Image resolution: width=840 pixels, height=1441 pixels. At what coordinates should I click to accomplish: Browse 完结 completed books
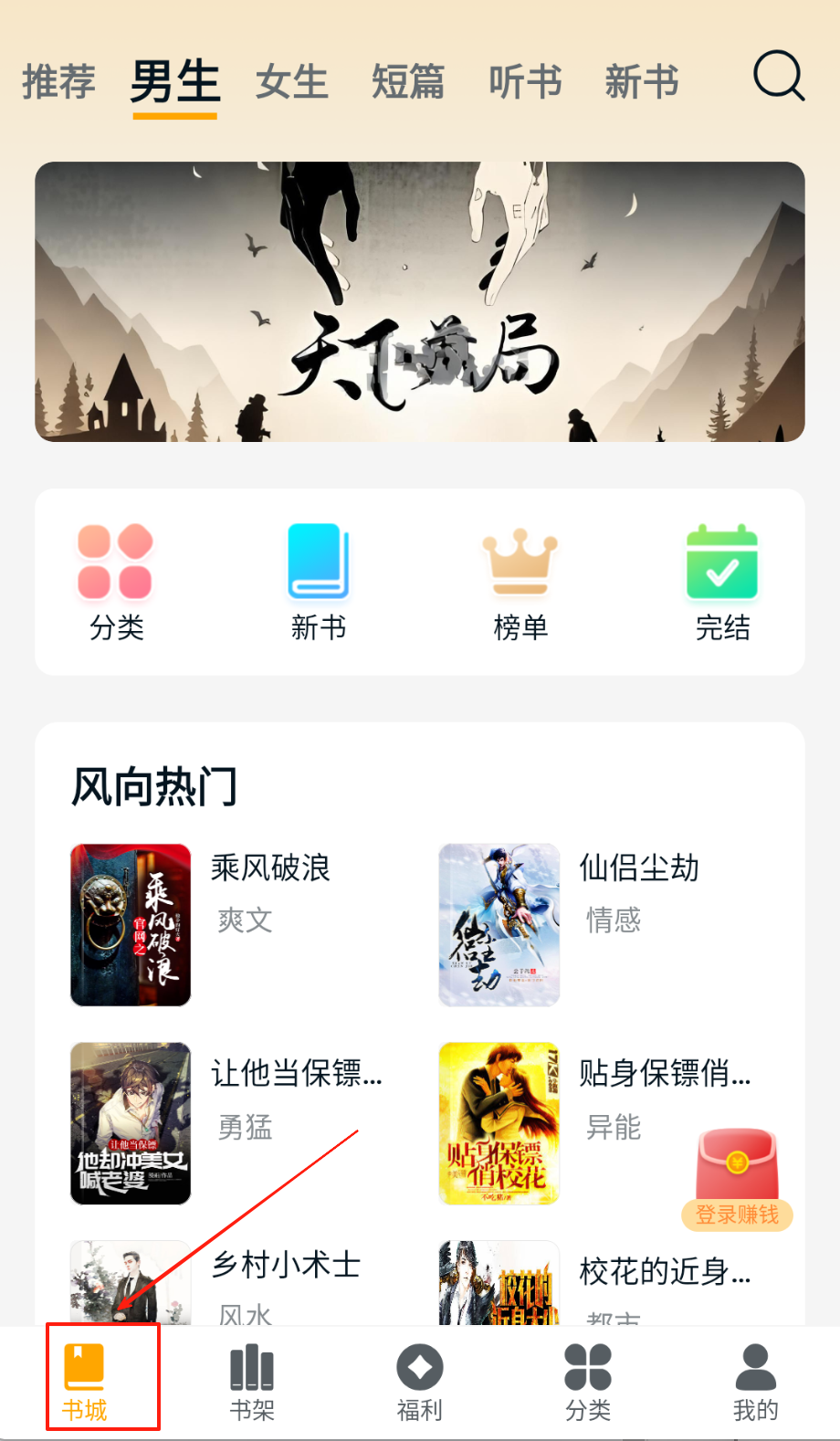coord(722,582)
